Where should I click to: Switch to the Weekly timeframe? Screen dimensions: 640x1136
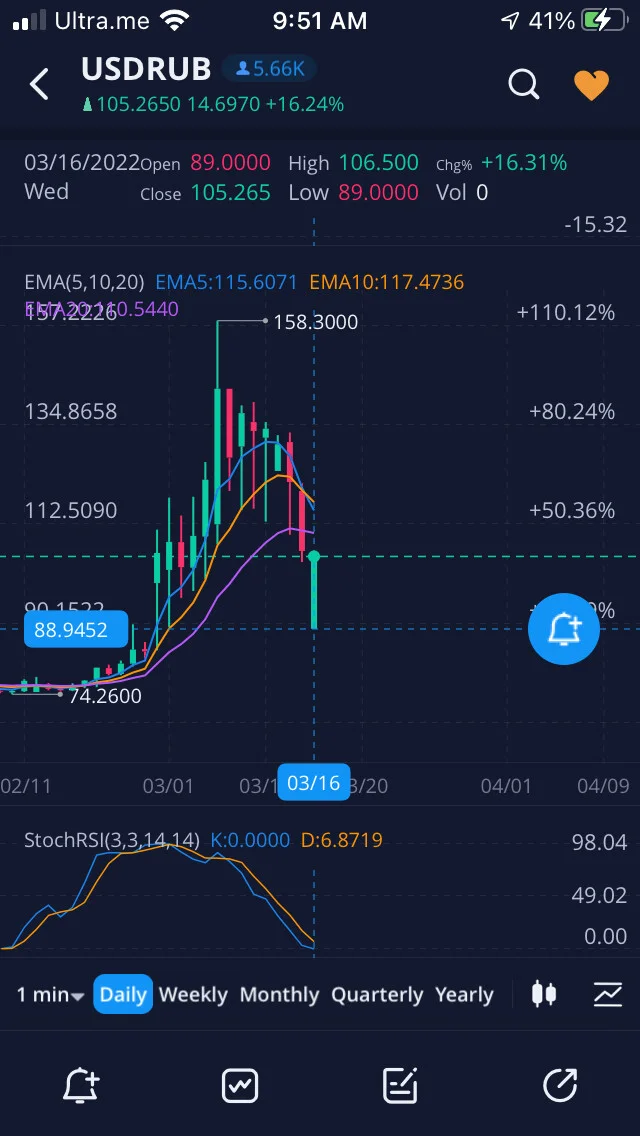(194, 994)
